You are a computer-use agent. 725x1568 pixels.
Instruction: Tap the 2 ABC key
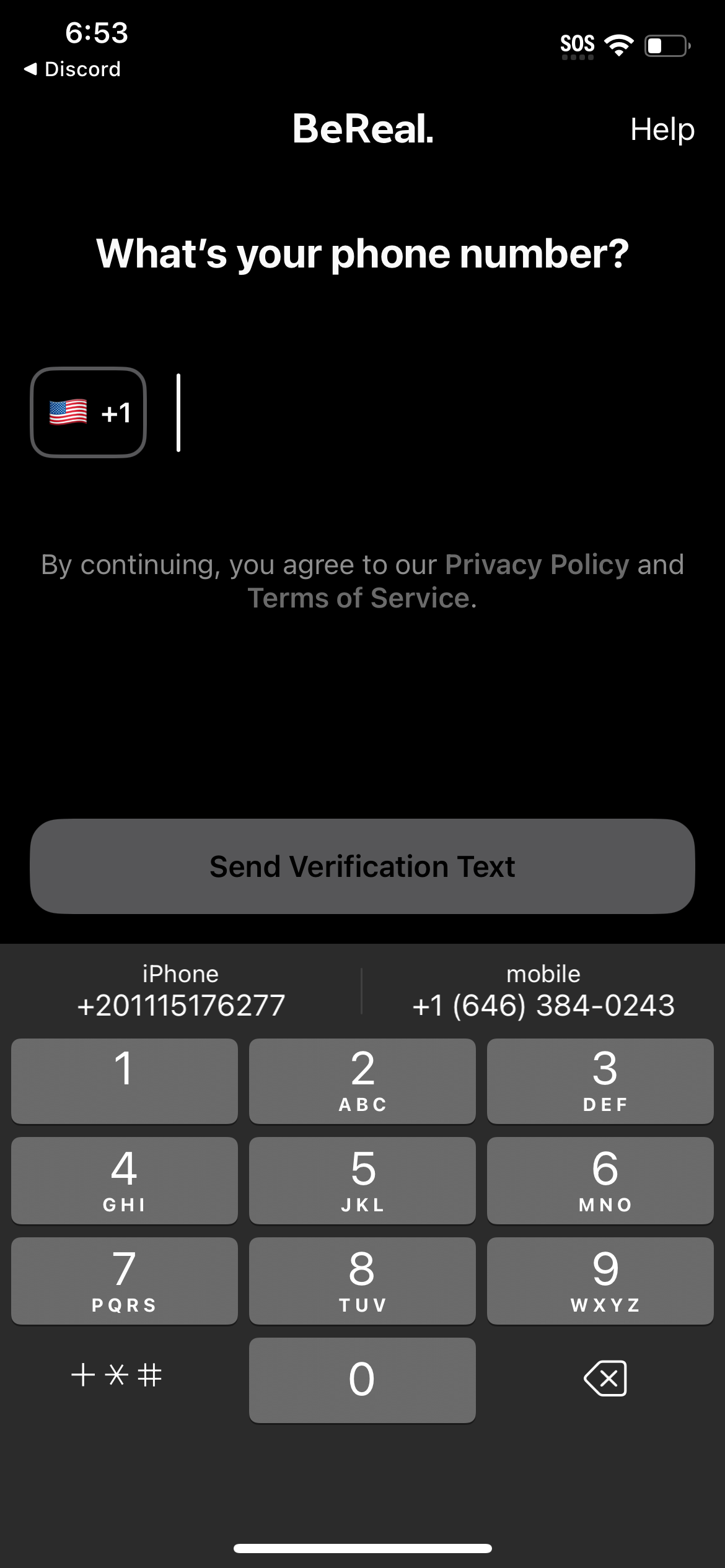362,1081
